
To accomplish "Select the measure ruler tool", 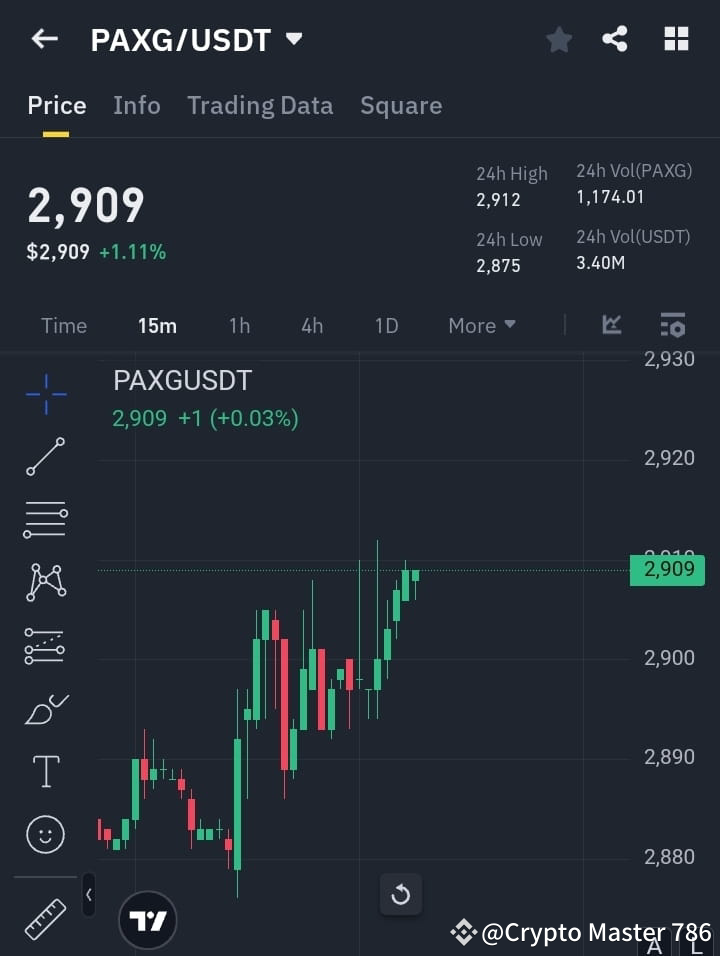I will coord(44,918).
